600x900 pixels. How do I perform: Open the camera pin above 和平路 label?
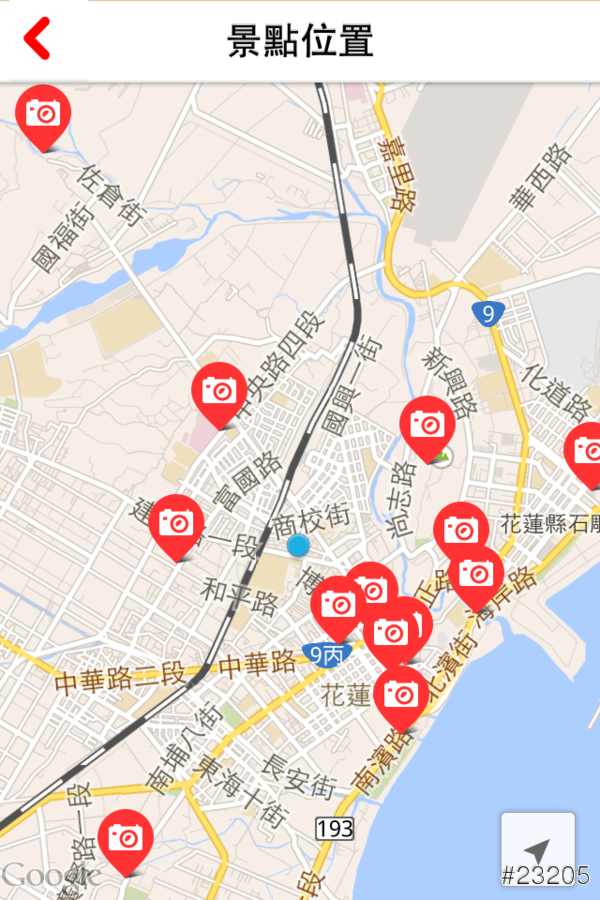point(176,523)
